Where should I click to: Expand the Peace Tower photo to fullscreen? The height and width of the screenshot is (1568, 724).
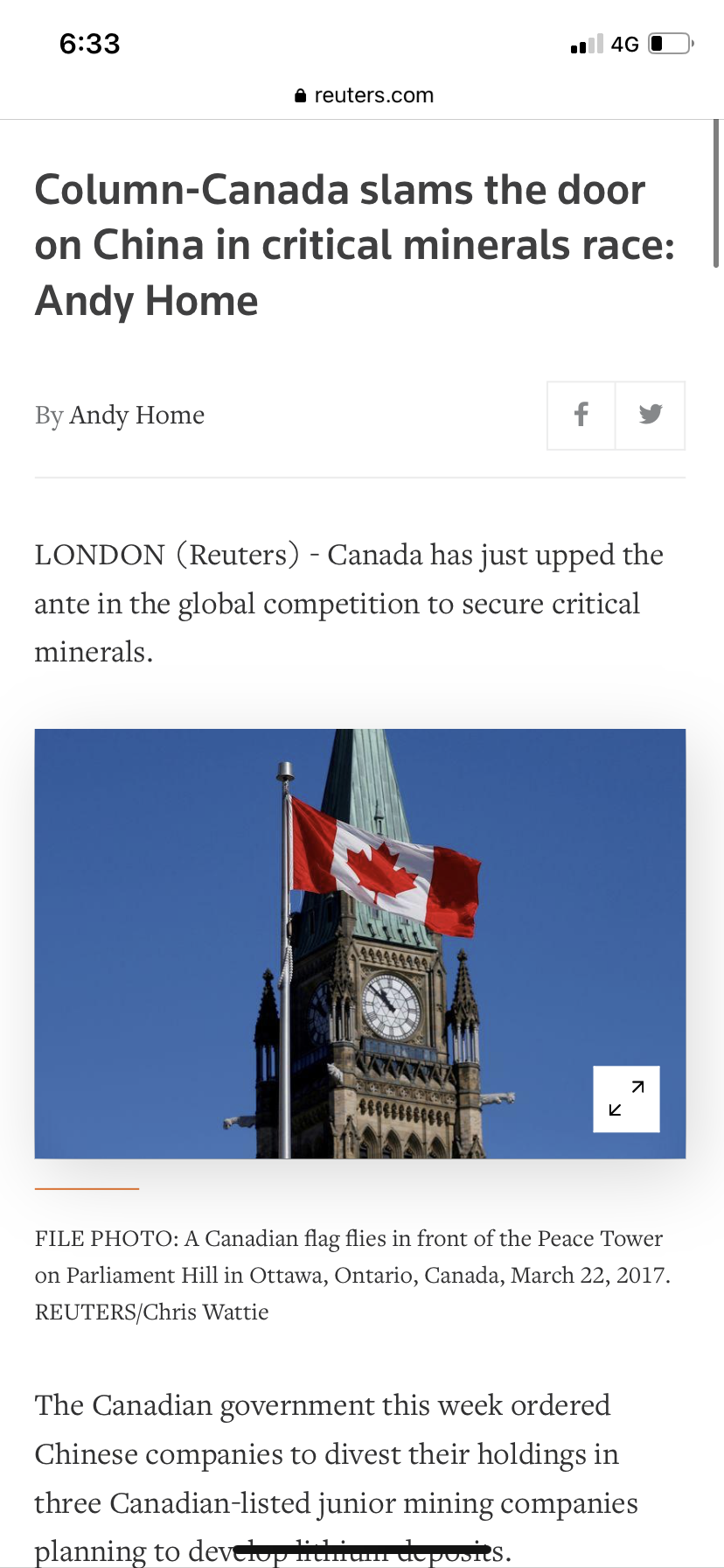(626, 1099)
